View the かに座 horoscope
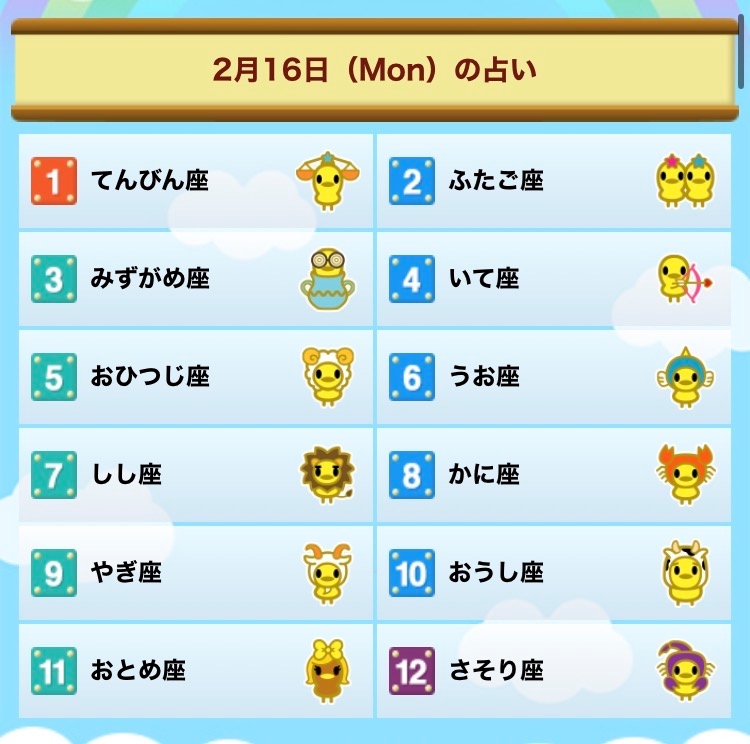The image size is (750, 744). 554,475
